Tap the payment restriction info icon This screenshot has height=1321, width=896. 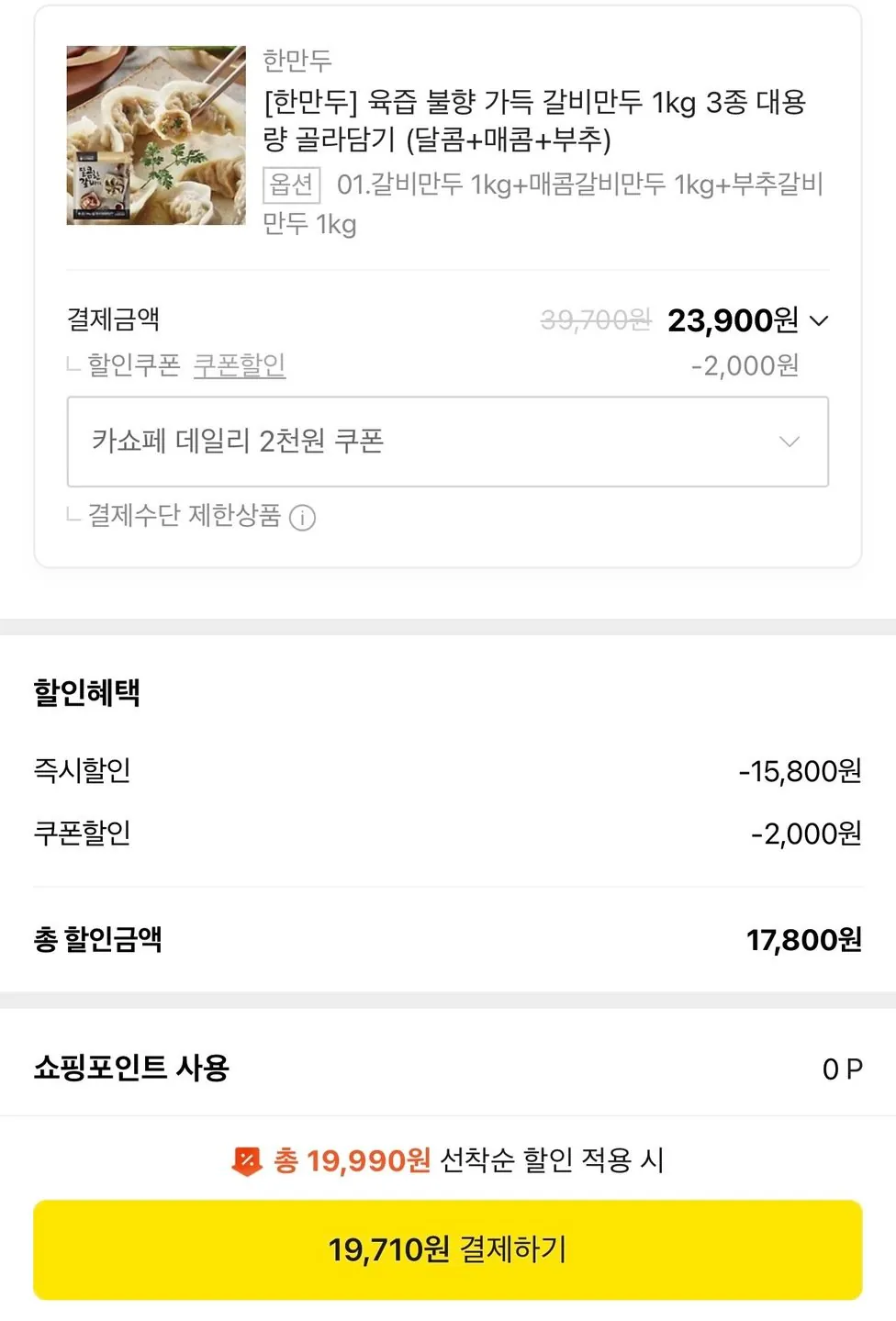point(301,518)
